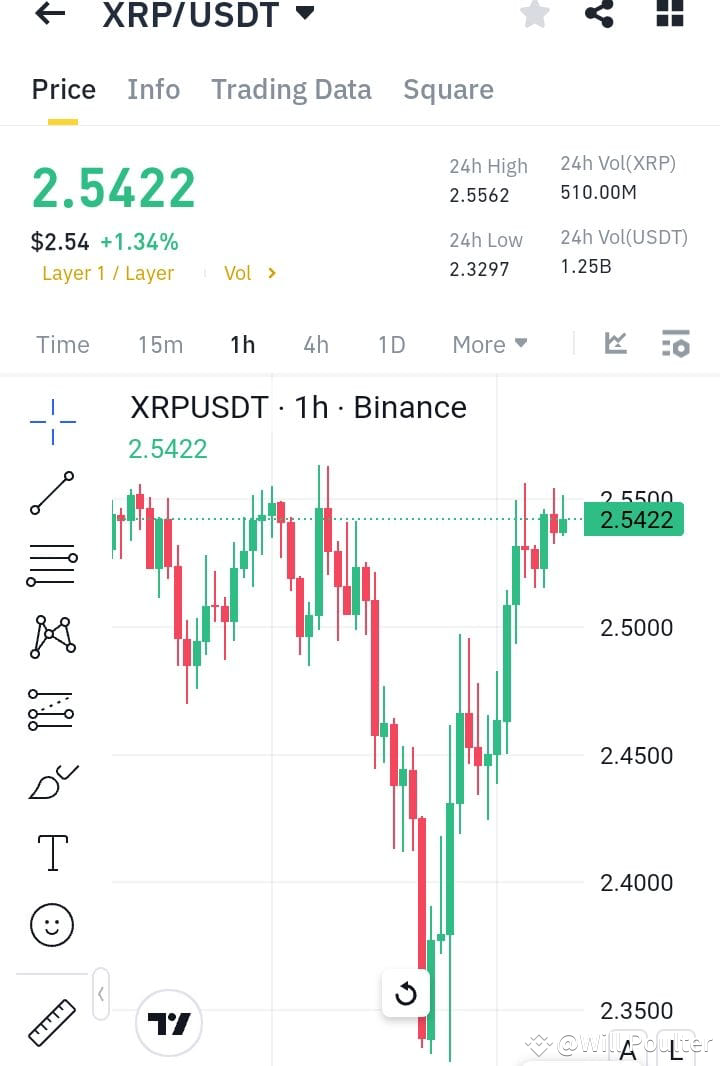Open the chart indicators icon

tap(615, 343)
